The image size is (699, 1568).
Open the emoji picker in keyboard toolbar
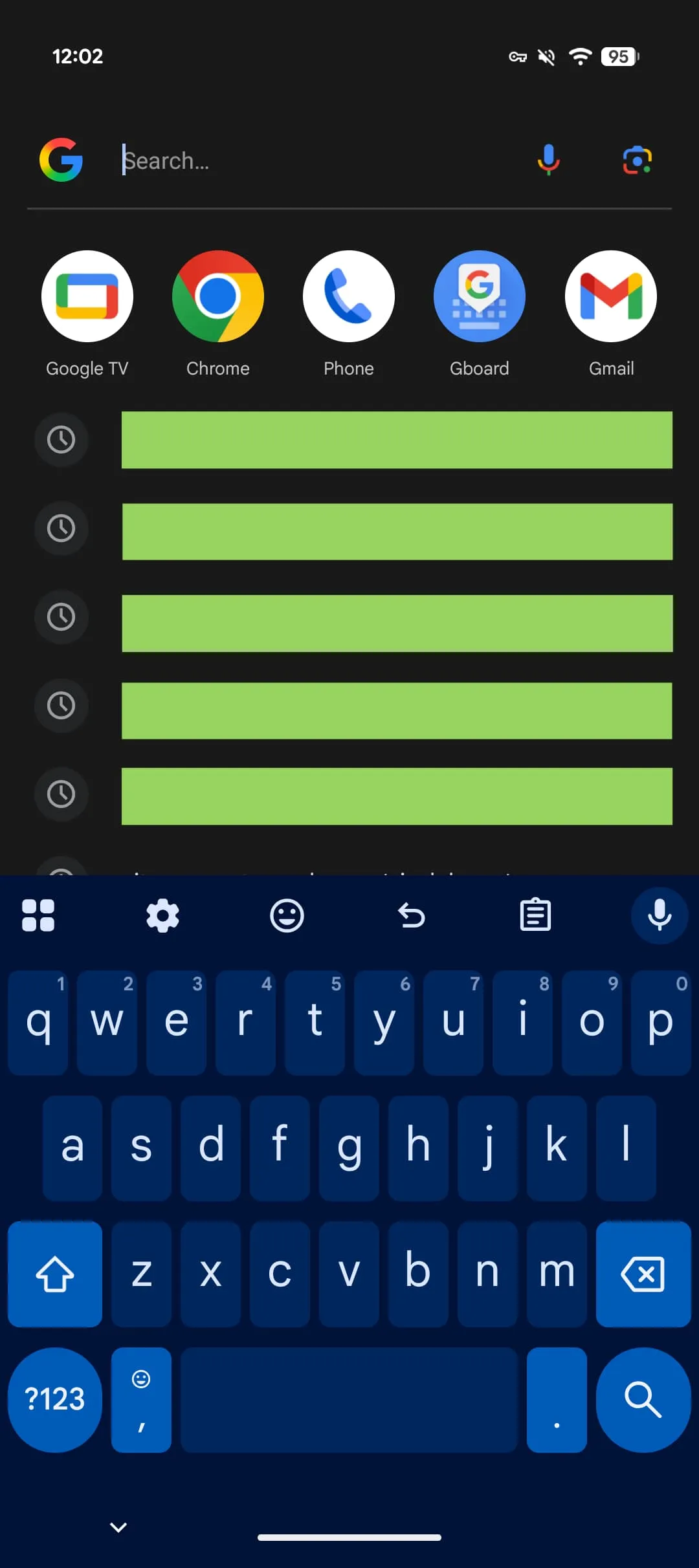(287, 915)
